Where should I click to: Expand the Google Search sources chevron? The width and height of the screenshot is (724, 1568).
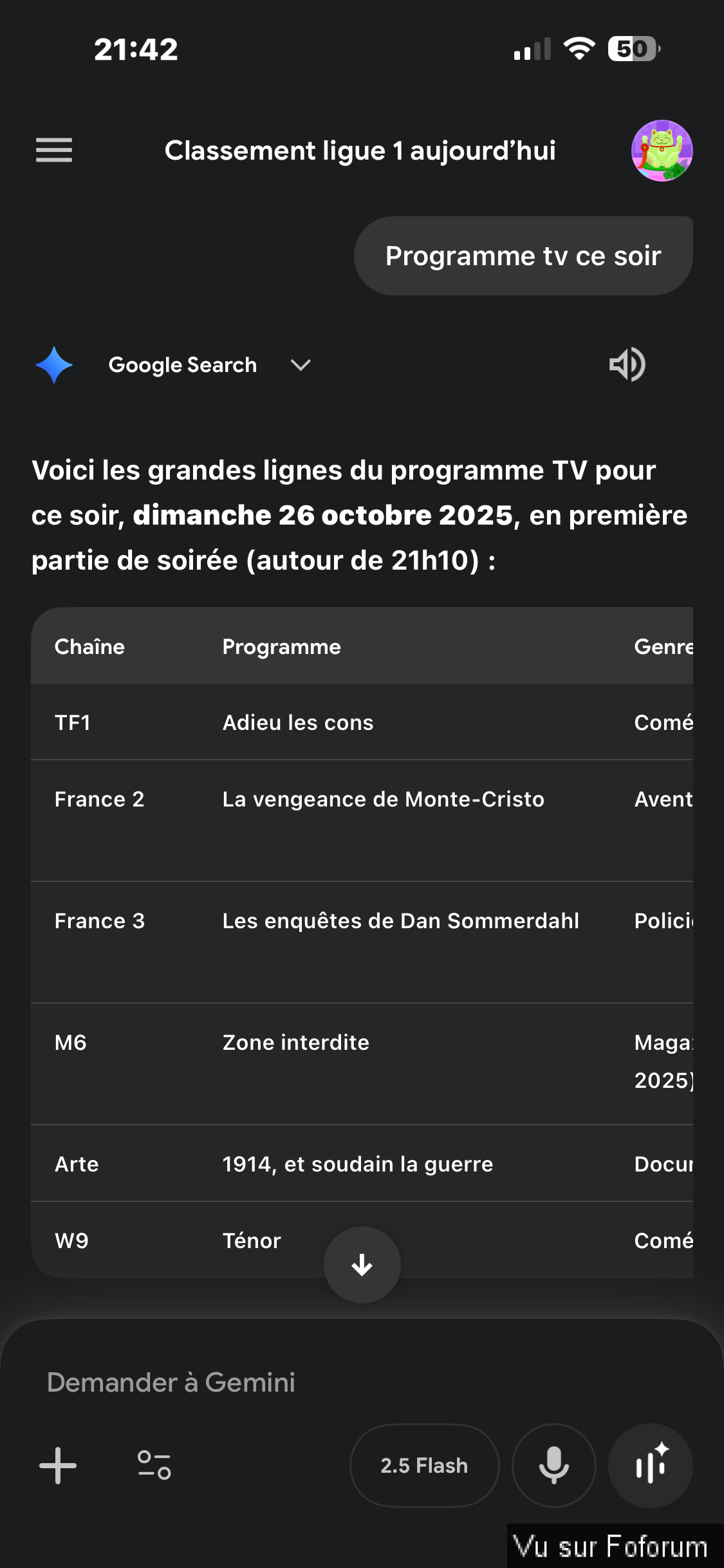pyautogui.click(x=301, y=365)
